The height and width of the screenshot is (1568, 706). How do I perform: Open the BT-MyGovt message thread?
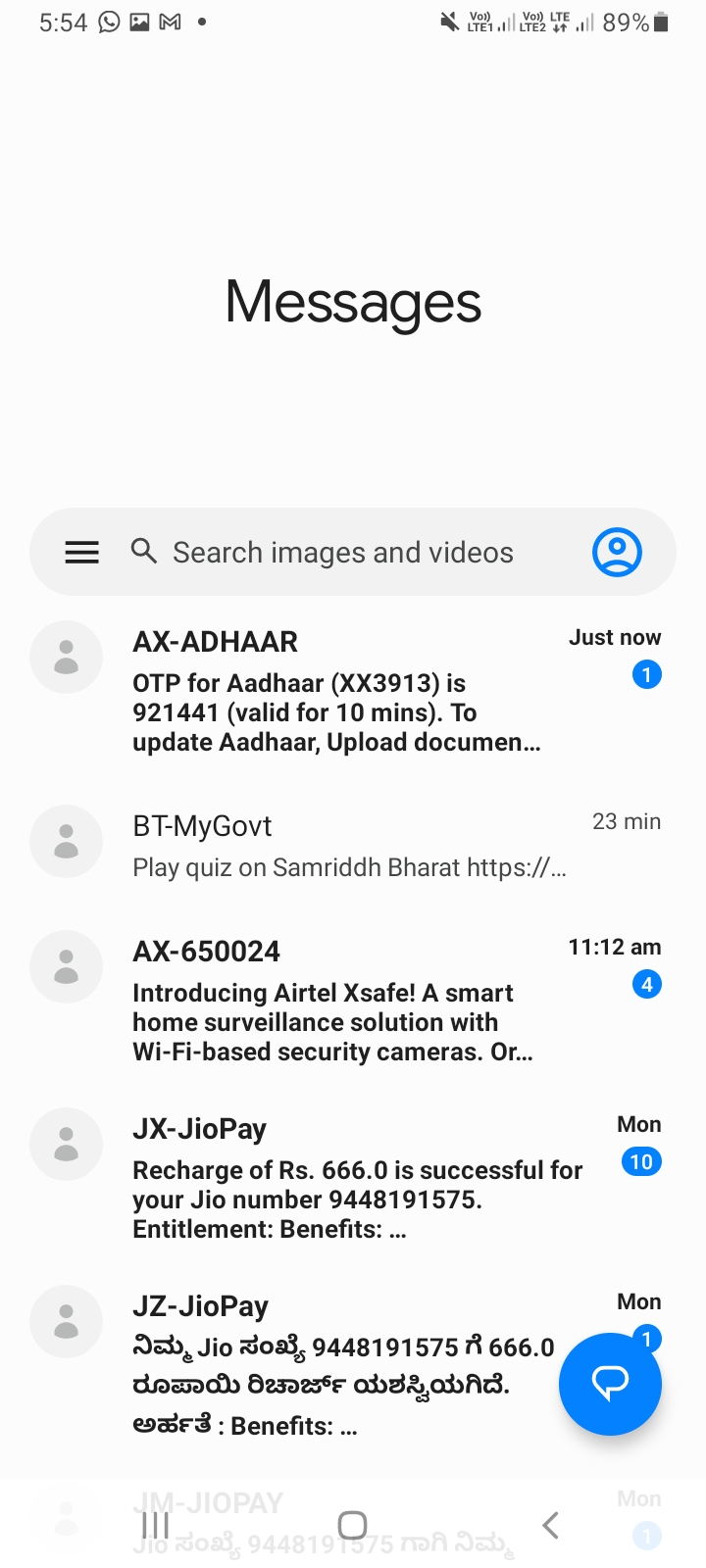[x=353, y=843]
